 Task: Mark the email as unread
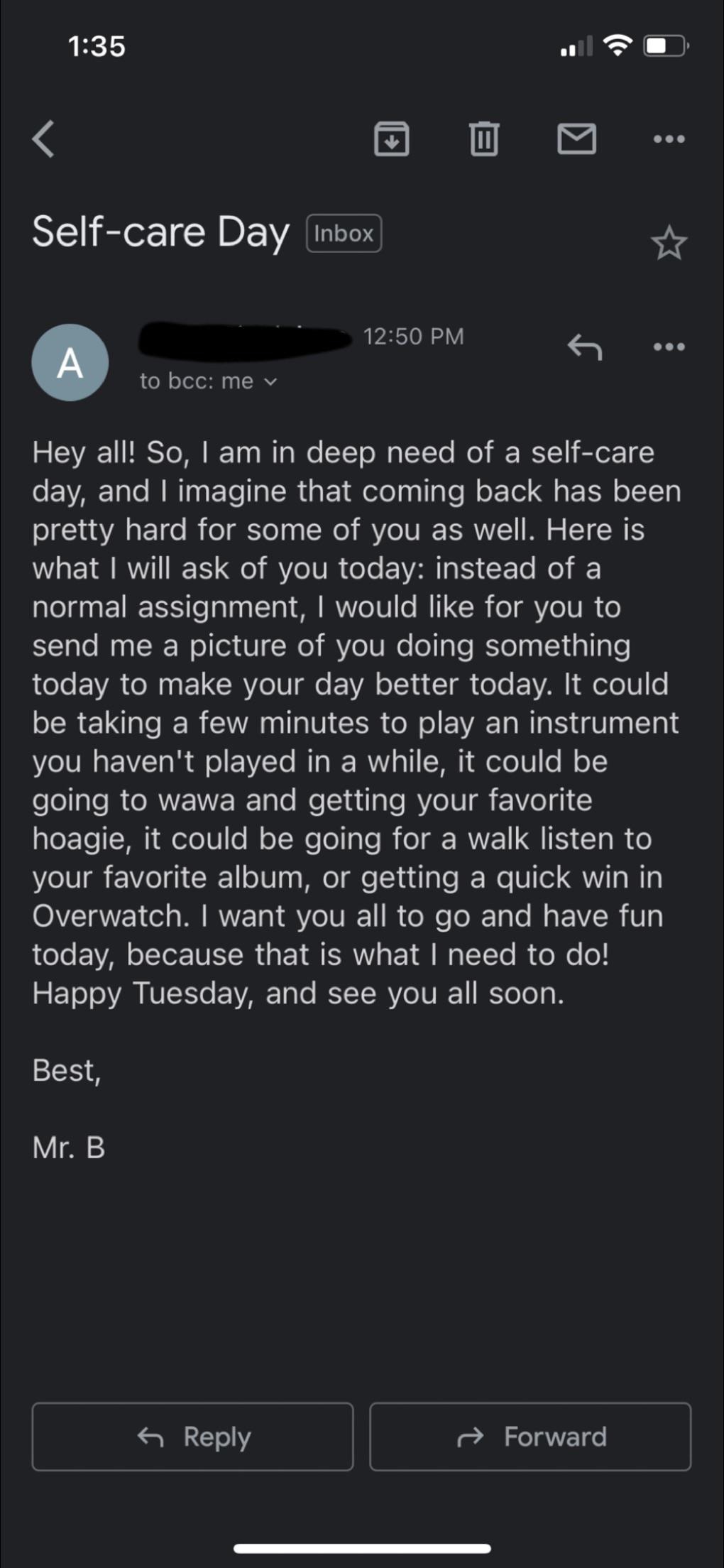[x=576, y=138]
